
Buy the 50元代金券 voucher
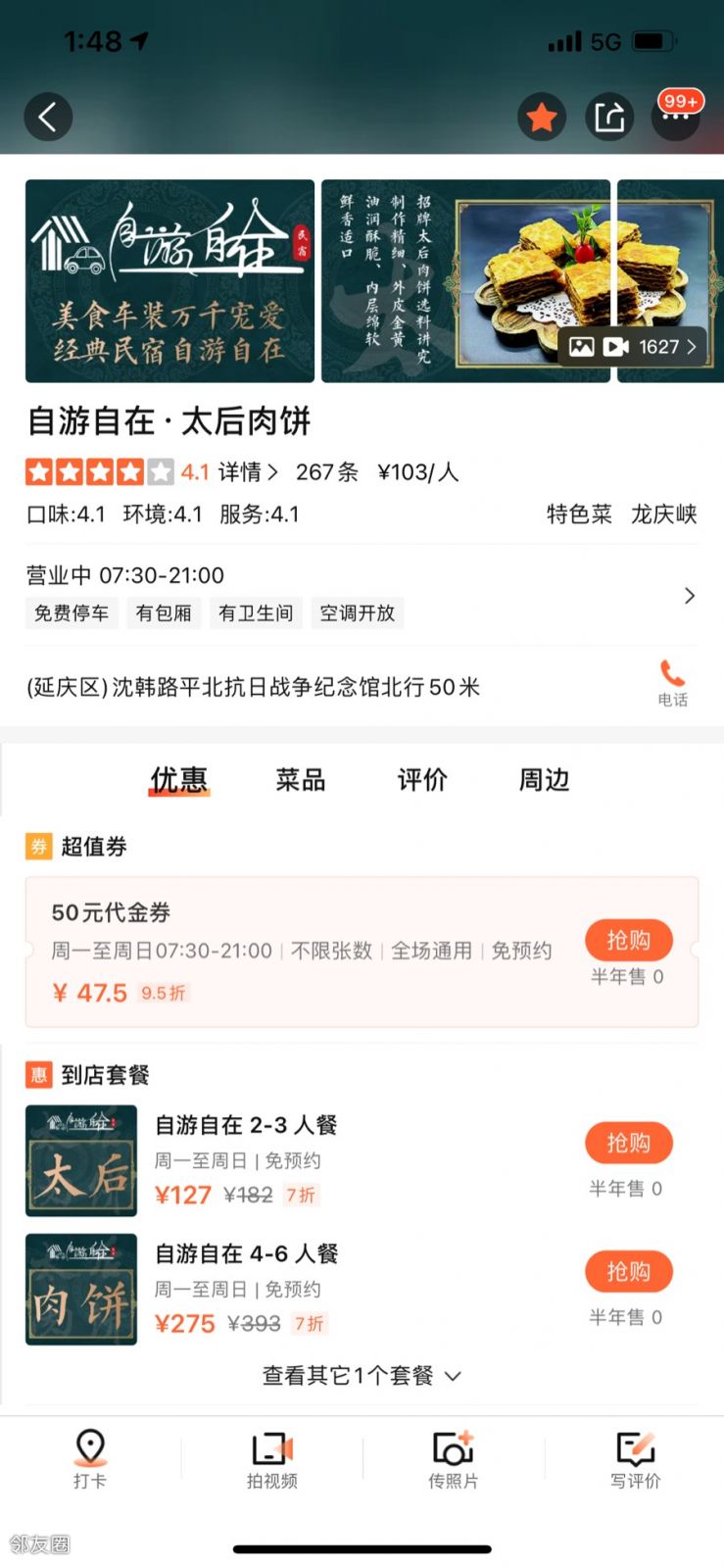tap(628, 940)
